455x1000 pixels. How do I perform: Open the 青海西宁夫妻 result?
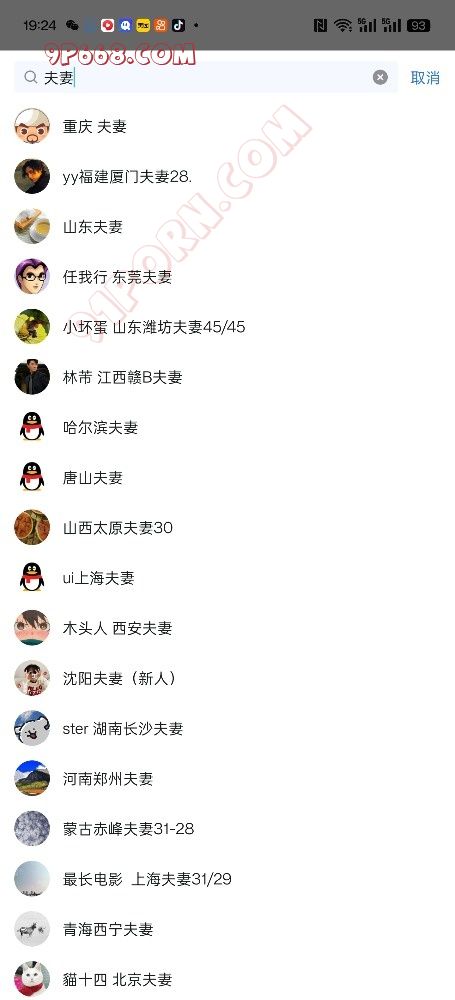tap(227, 929)
